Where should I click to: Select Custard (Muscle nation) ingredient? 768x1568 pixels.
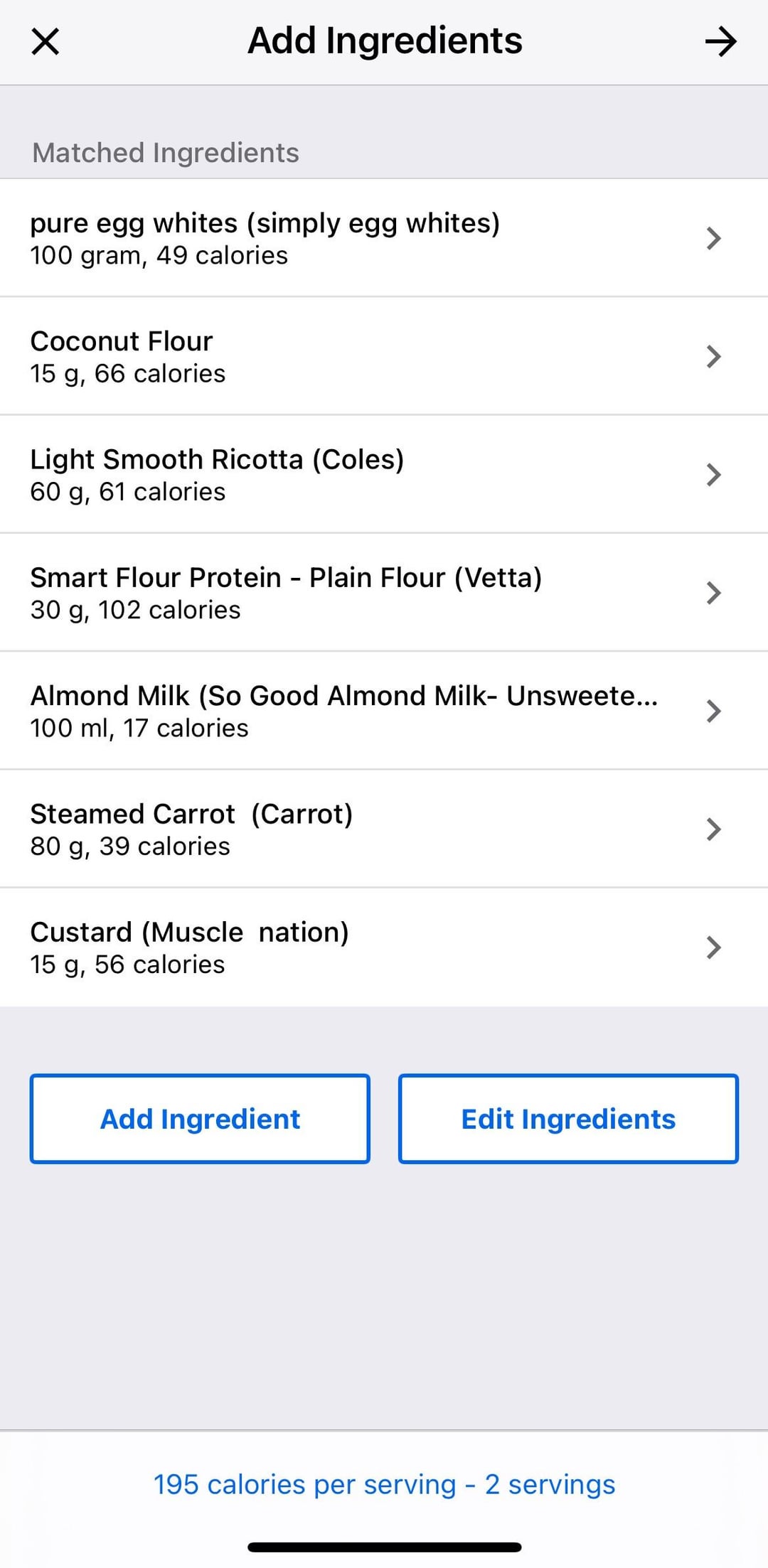pyautogui.click(x=384, y=947)
